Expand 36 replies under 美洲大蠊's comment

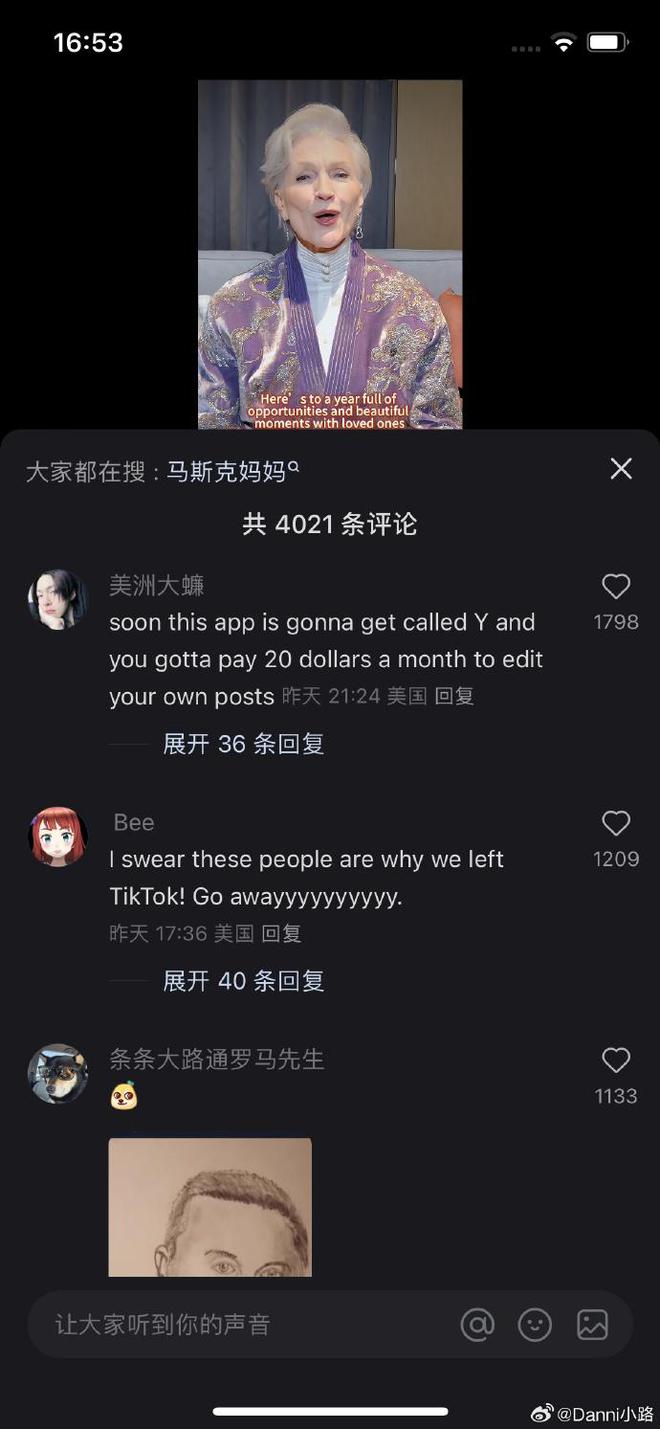pyautogui.click(x=243, y=744)
